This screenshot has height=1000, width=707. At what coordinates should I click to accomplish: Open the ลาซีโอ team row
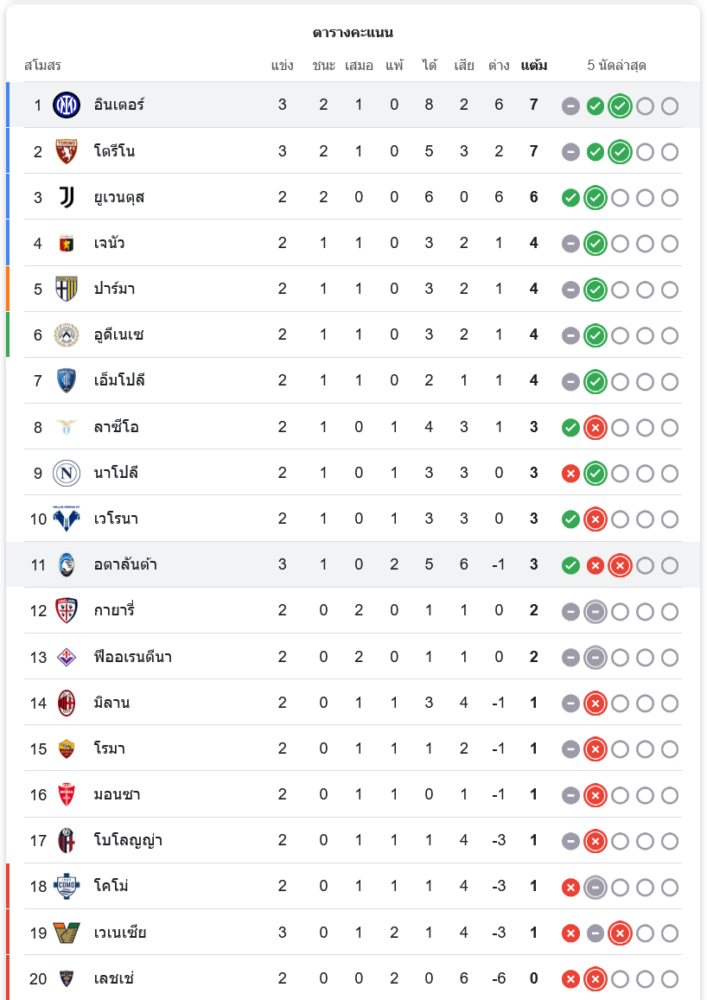click(x=116, y=427)
